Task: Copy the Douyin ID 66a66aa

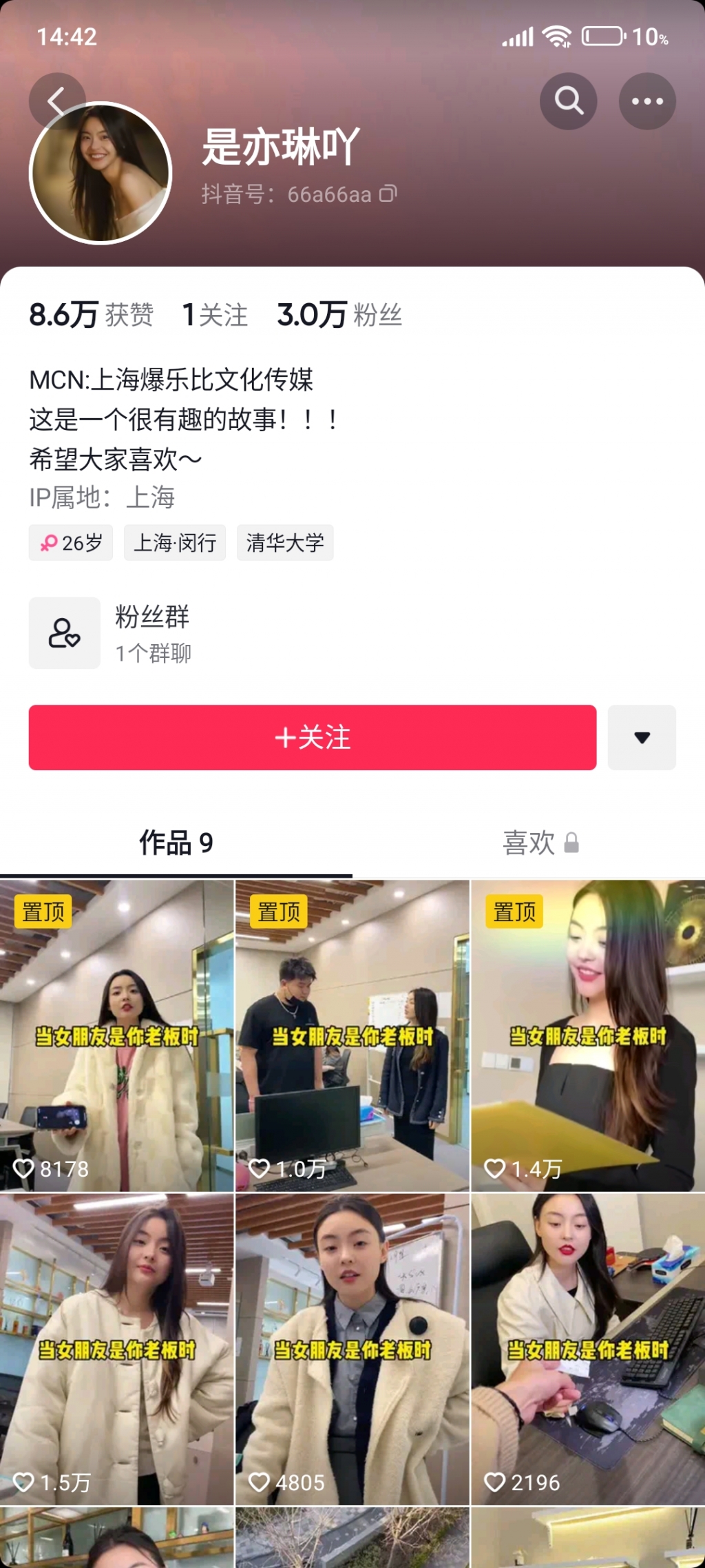Action: click(x=388, y=194)
